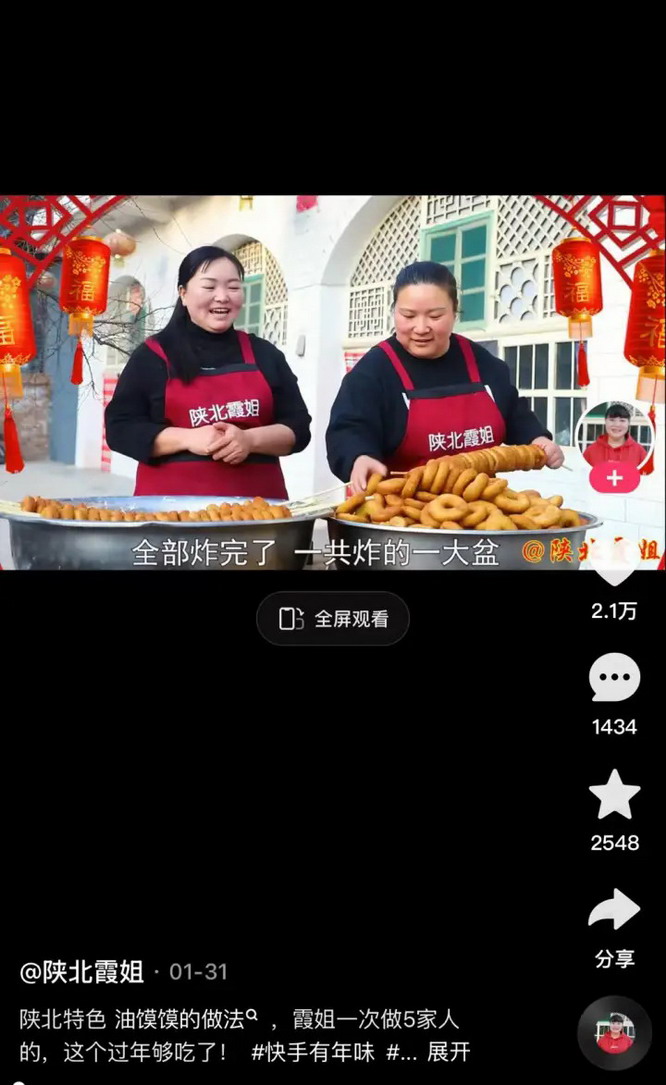Screen dimensions: 666x1085
Task: Open the spinning music disc icon
Action: click(614, 1033)
